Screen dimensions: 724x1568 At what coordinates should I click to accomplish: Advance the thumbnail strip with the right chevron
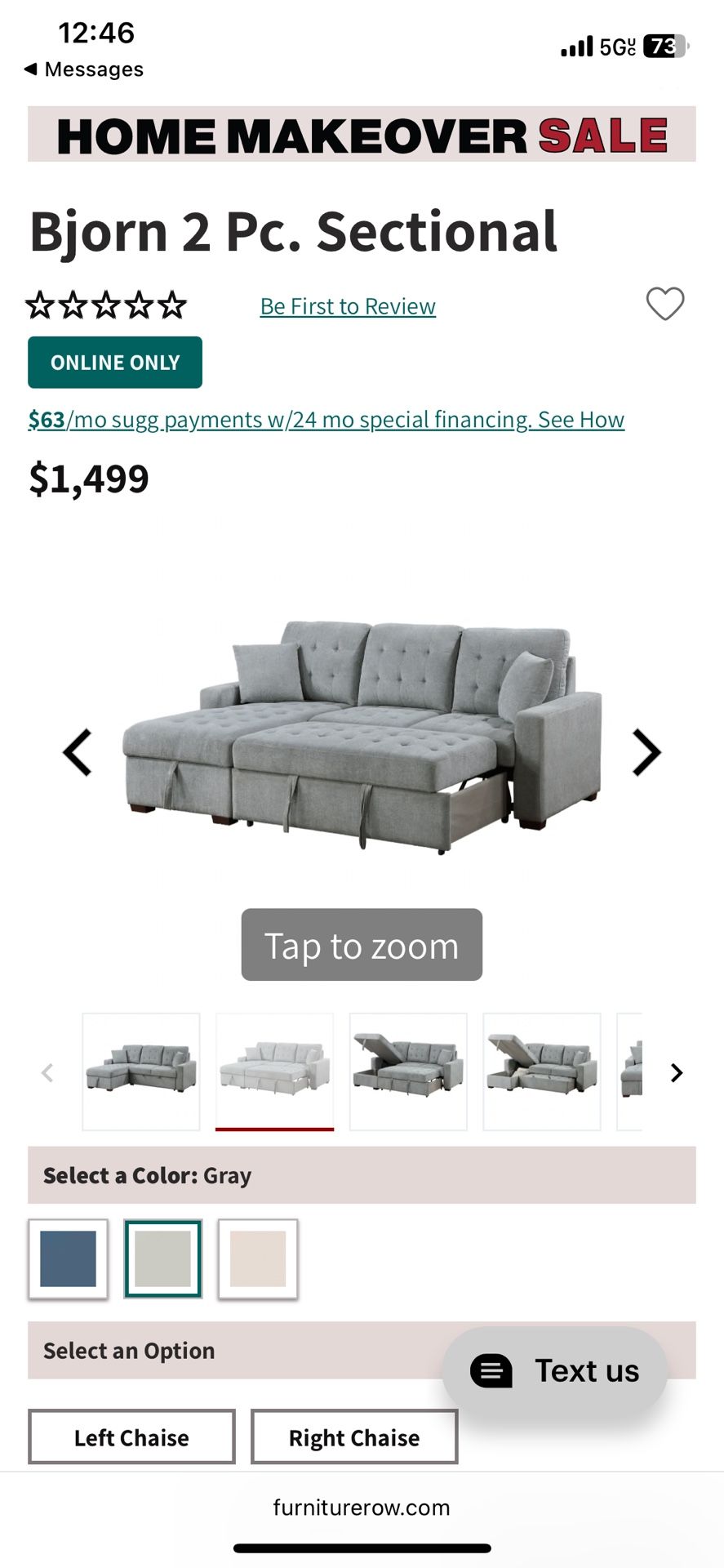[676, 1072]
